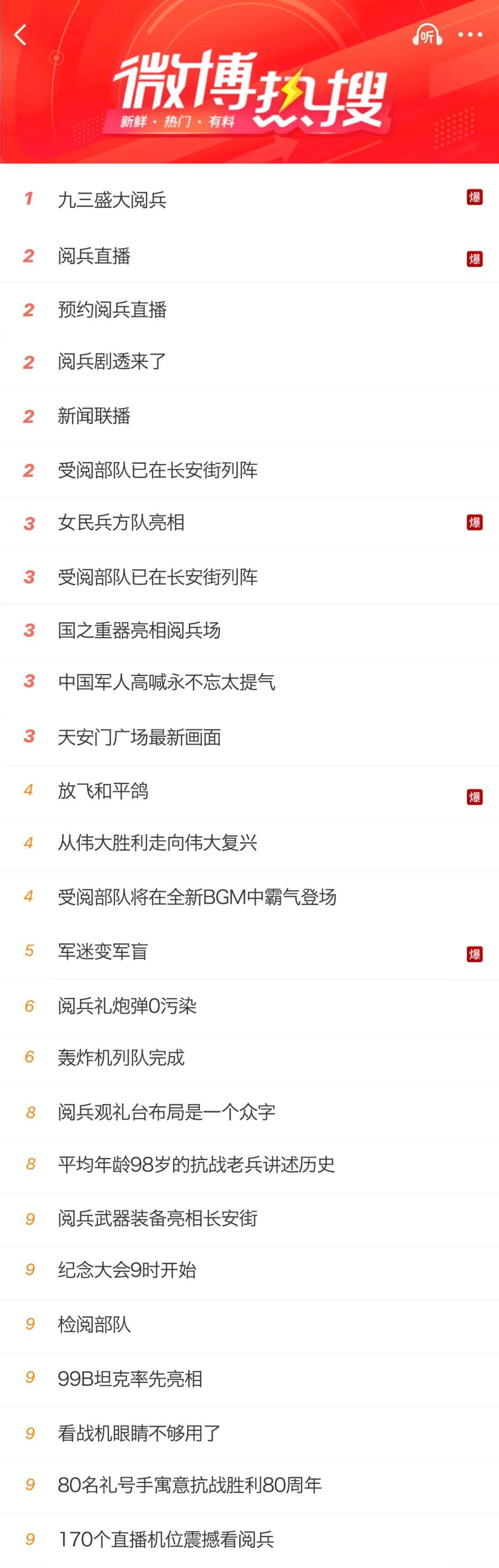Open 中国军人高喊永不忘太提气 entry
Viewport: 499px width, 1568px height.
pos(166,682)
